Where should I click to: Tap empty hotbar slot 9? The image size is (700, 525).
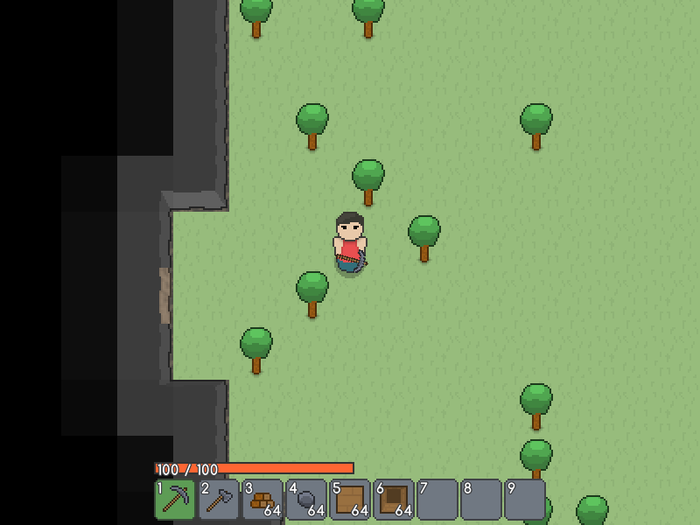click(x=525, y=499)
